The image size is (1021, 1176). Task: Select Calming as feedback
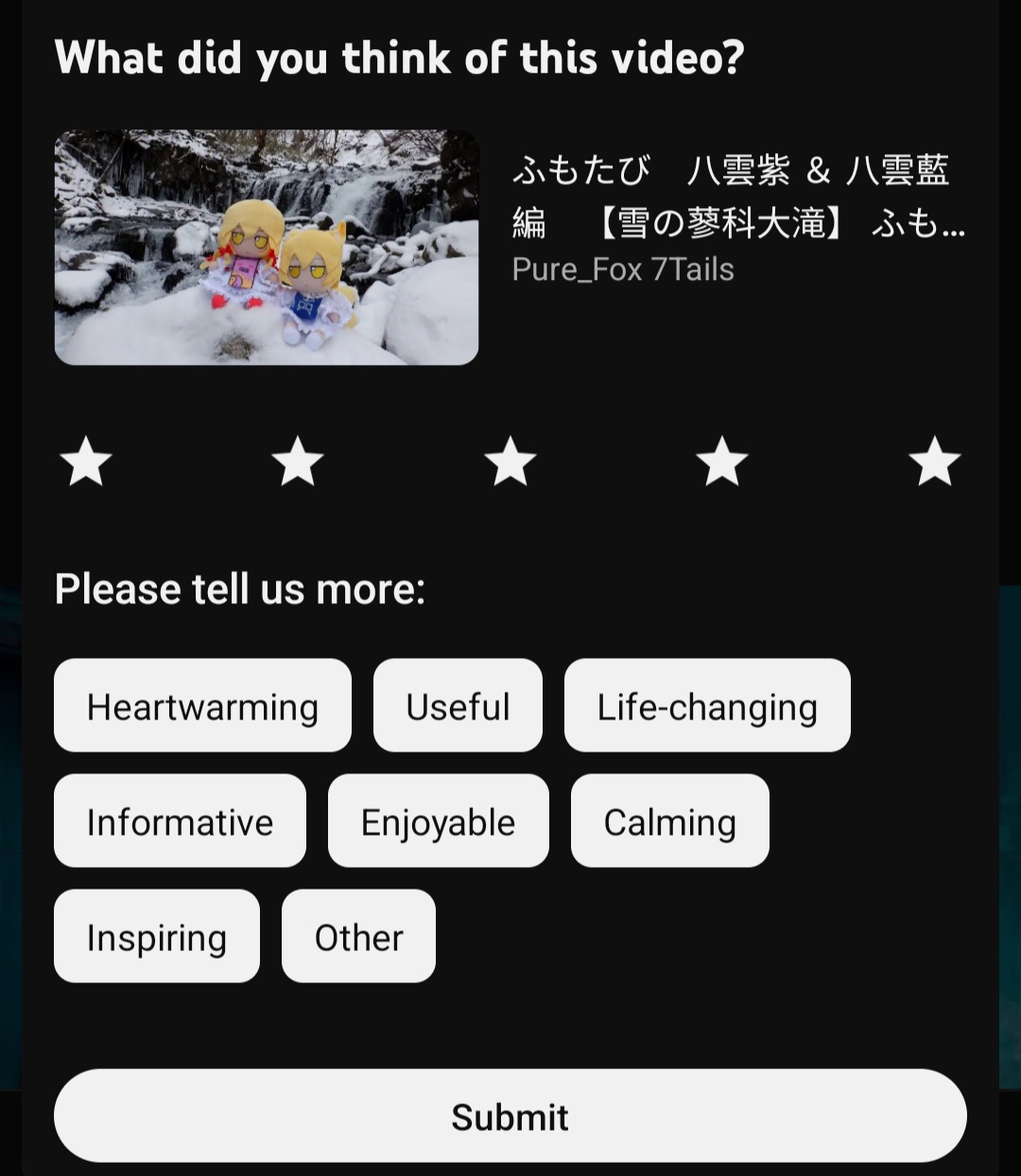[669, 821]
